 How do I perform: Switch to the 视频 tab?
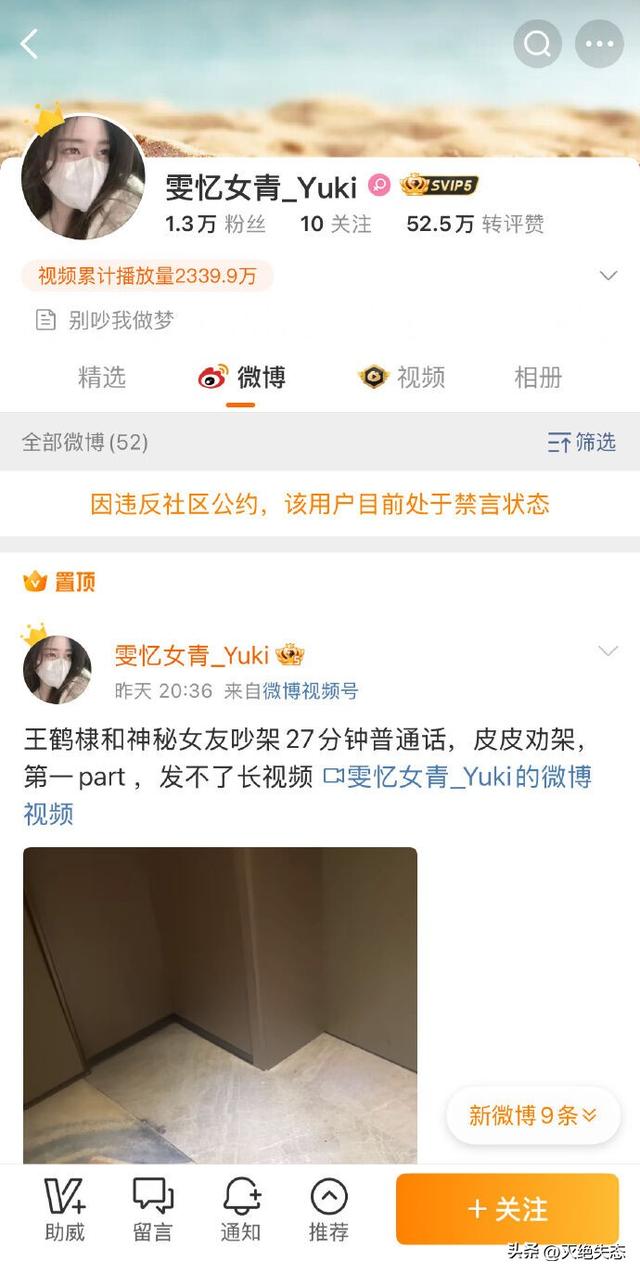(x=402, y=377)
